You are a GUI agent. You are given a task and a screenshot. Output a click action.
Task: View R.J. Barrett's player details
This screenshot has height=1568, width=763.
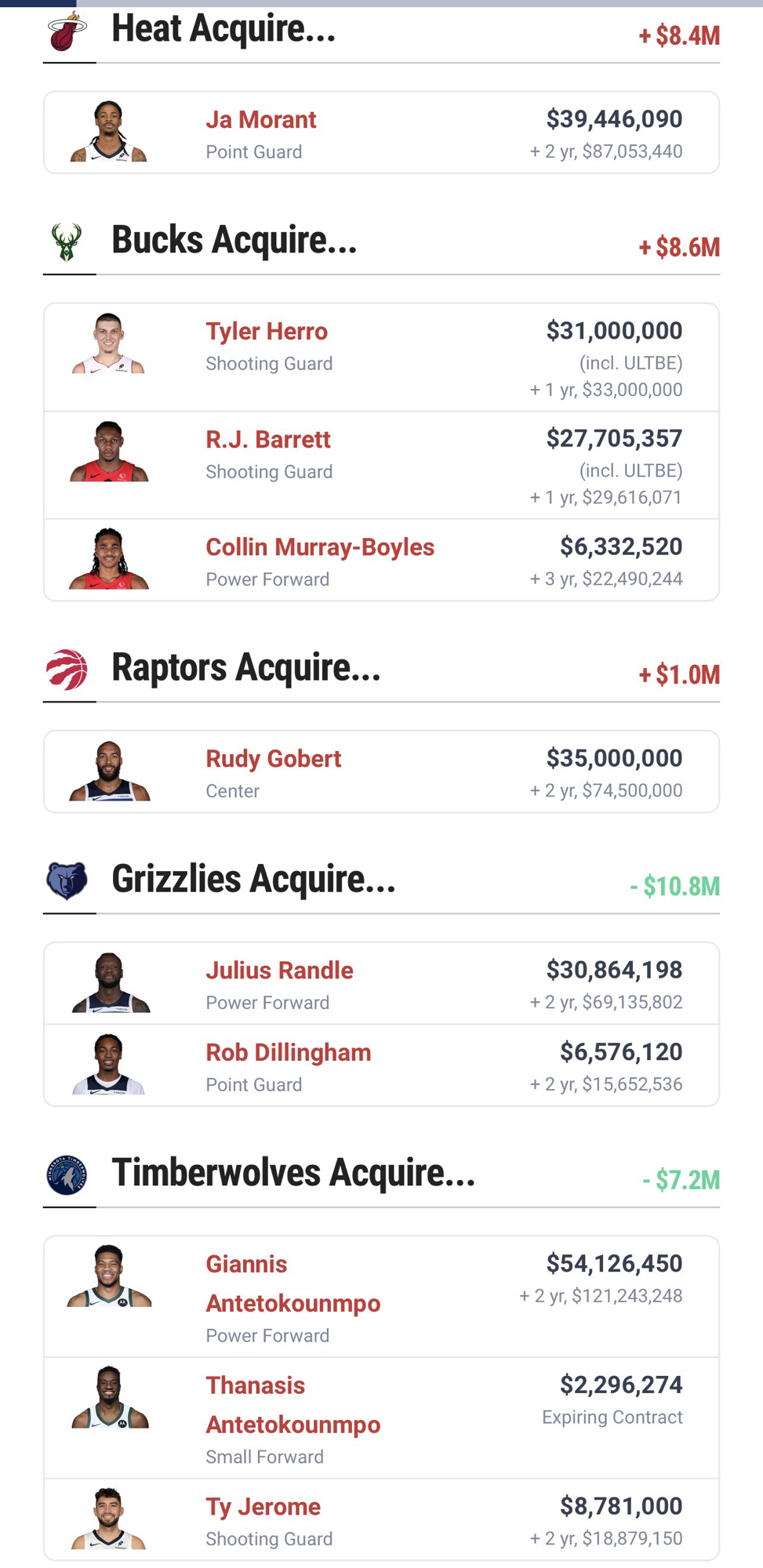click(268, 440)
